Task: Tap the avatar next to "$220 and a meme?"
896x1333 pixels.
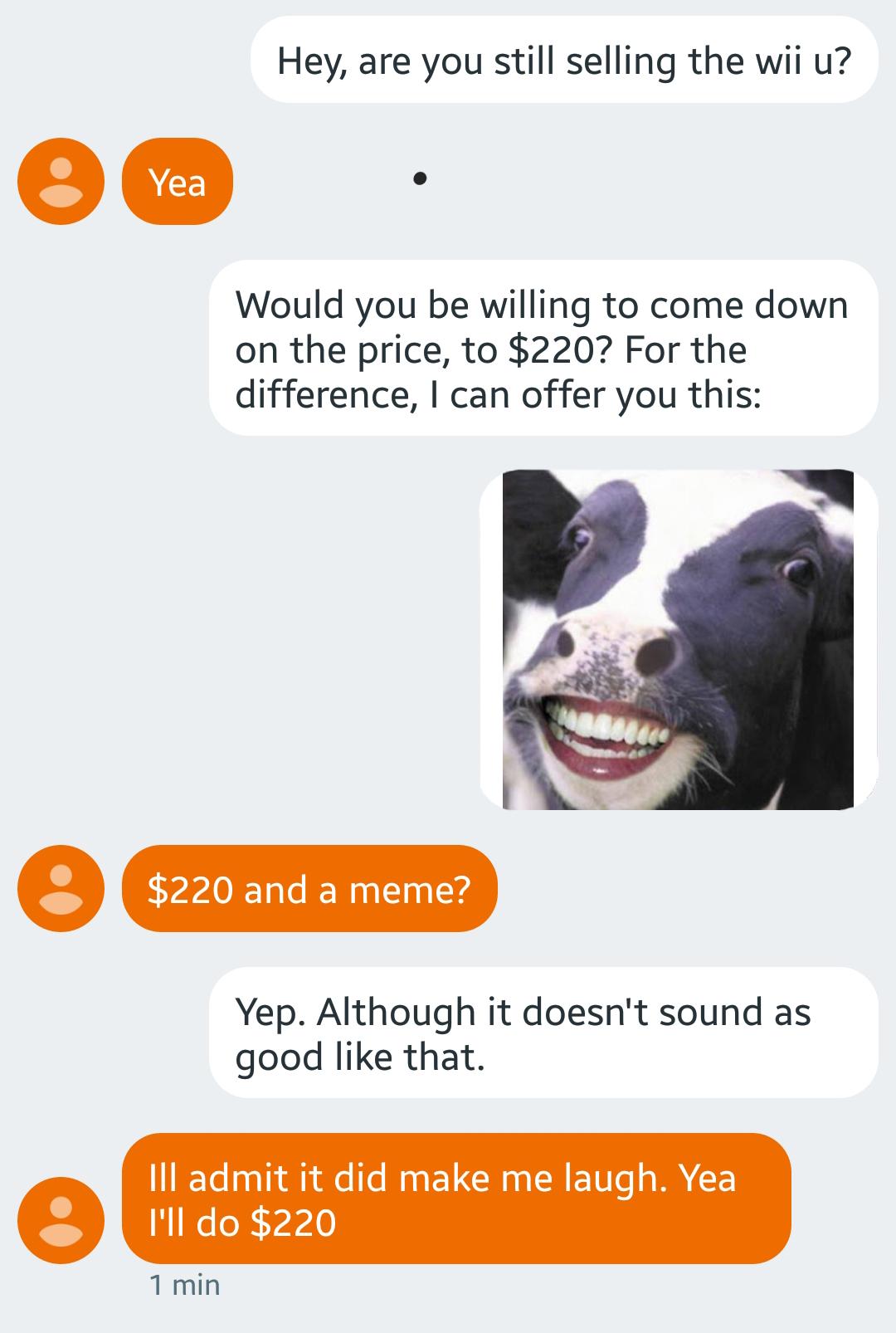Action: 61,888
